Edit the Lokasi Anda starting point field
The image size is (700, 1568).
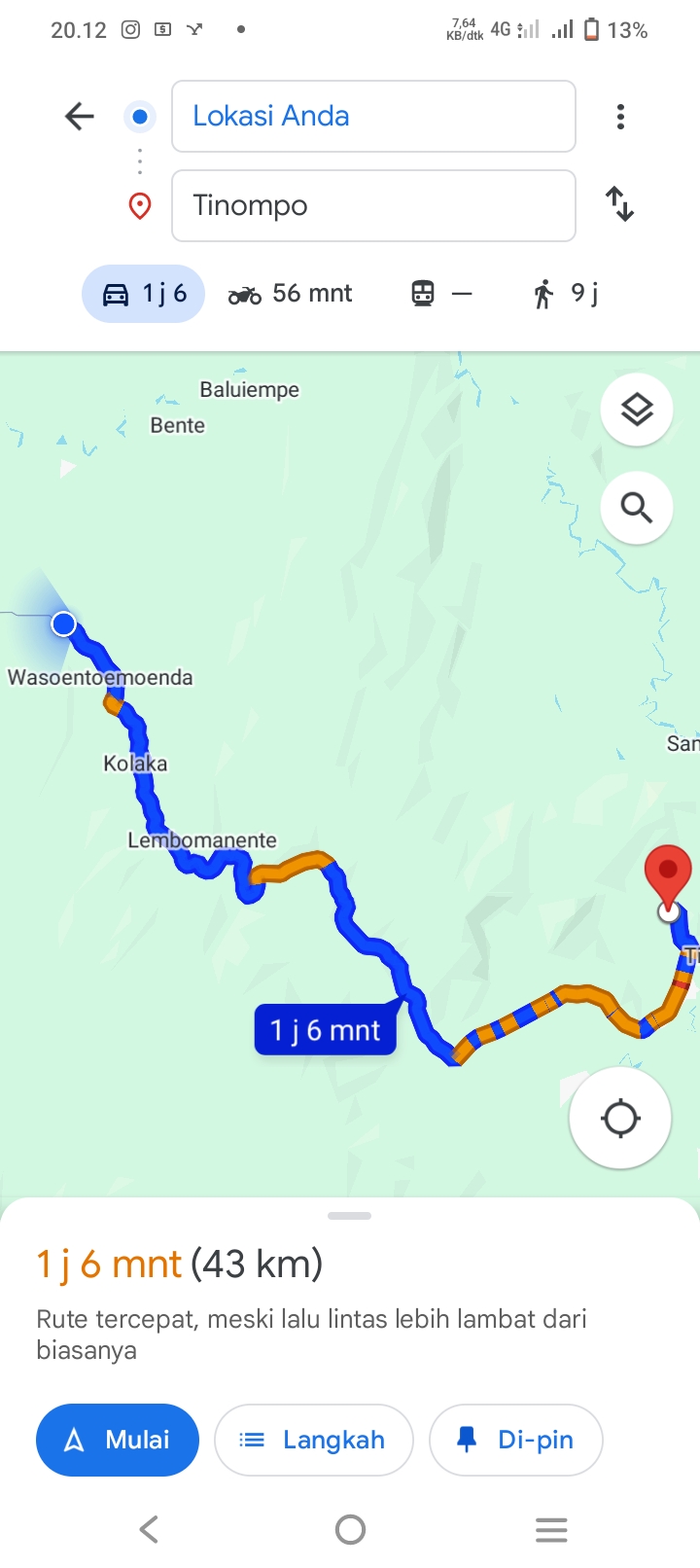pyautogui.click(x=373, y=117)
